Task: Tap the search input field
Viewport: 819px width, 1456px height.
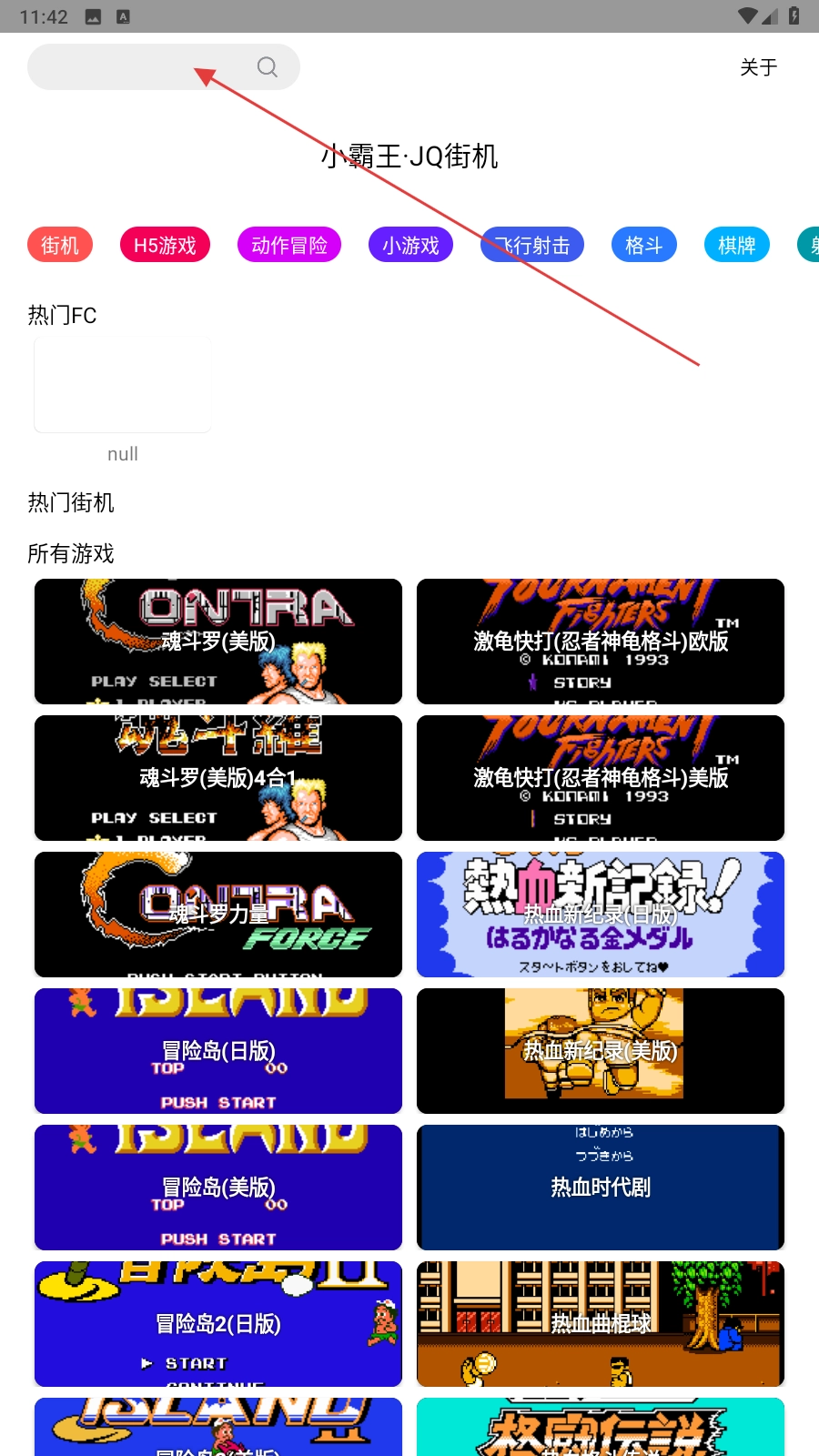Action: [x=136, y=67]
